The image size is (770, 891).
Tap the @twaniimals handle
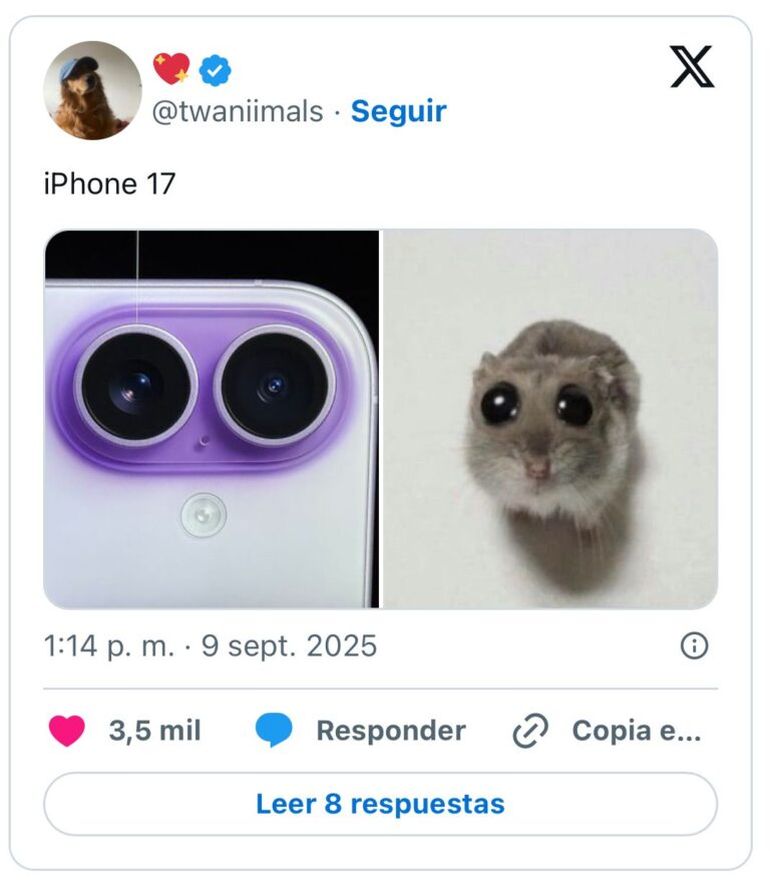coord(237,111)
